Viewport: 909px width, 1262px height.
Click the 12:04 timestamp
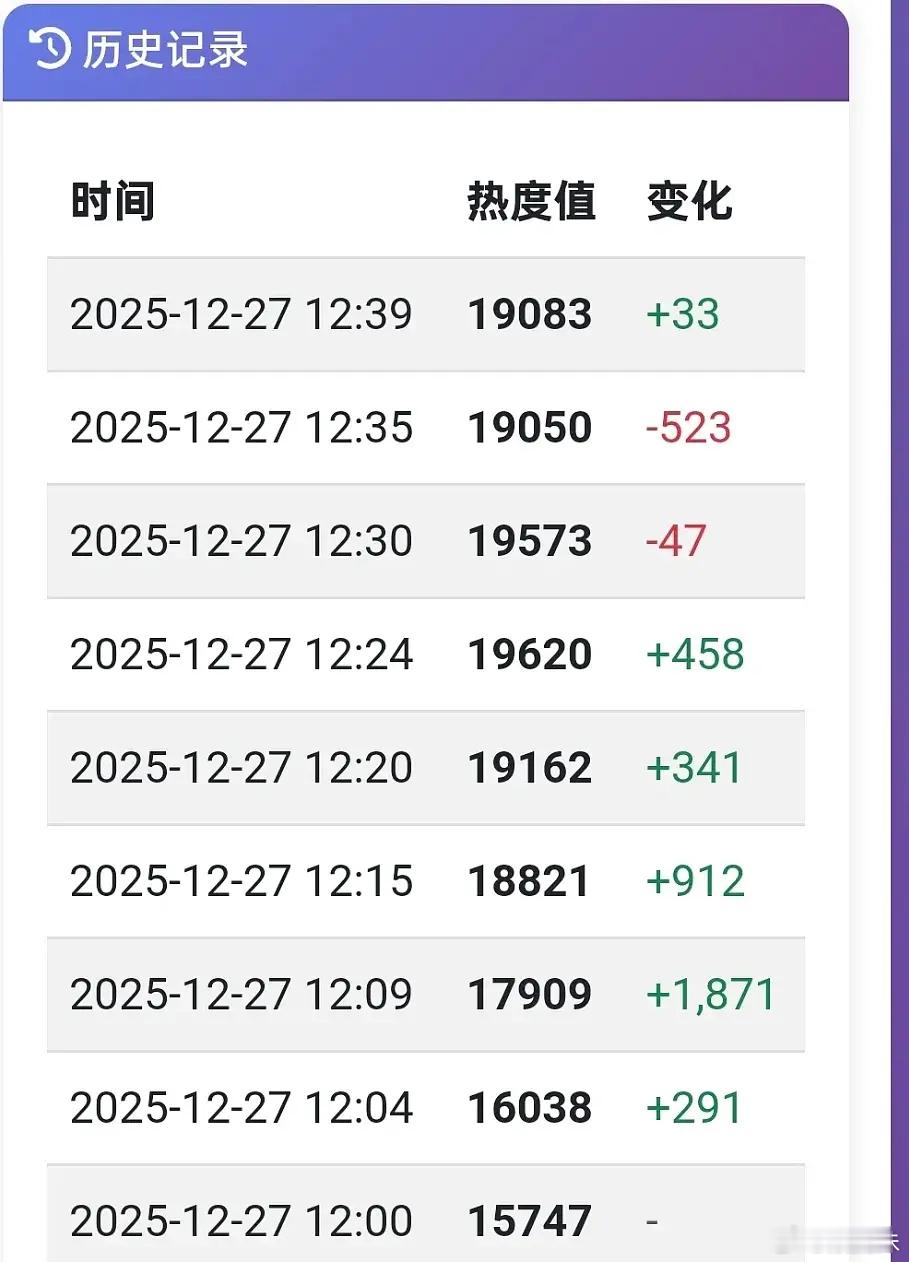pyautogui.click(x=241, y=1107)
